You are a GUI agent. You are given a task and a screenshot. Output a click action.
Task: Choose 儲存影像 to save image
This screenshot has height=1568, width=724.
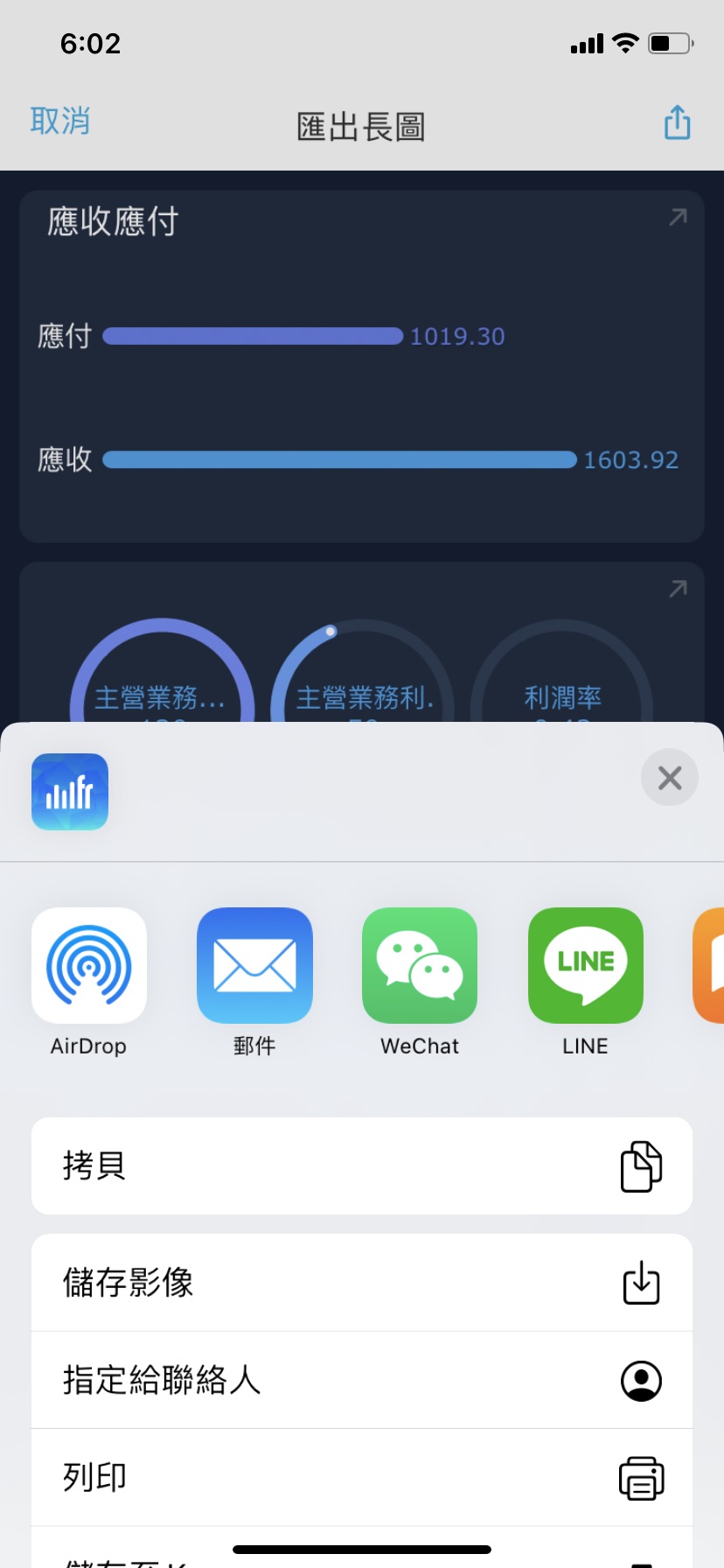(x=362, y=1283)
